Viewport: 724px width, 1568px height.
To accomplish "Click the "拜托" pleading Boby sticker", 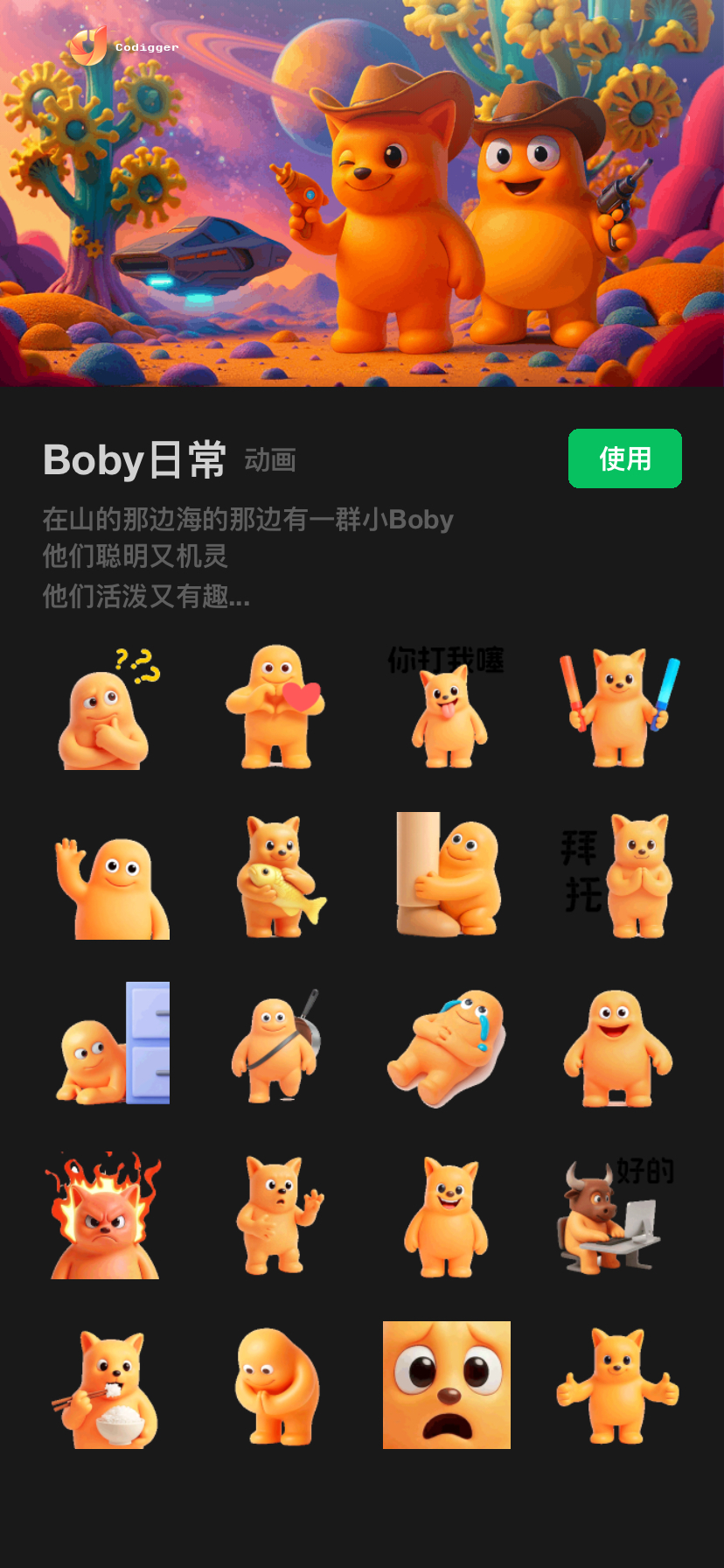I will click(x=618, y=875).
